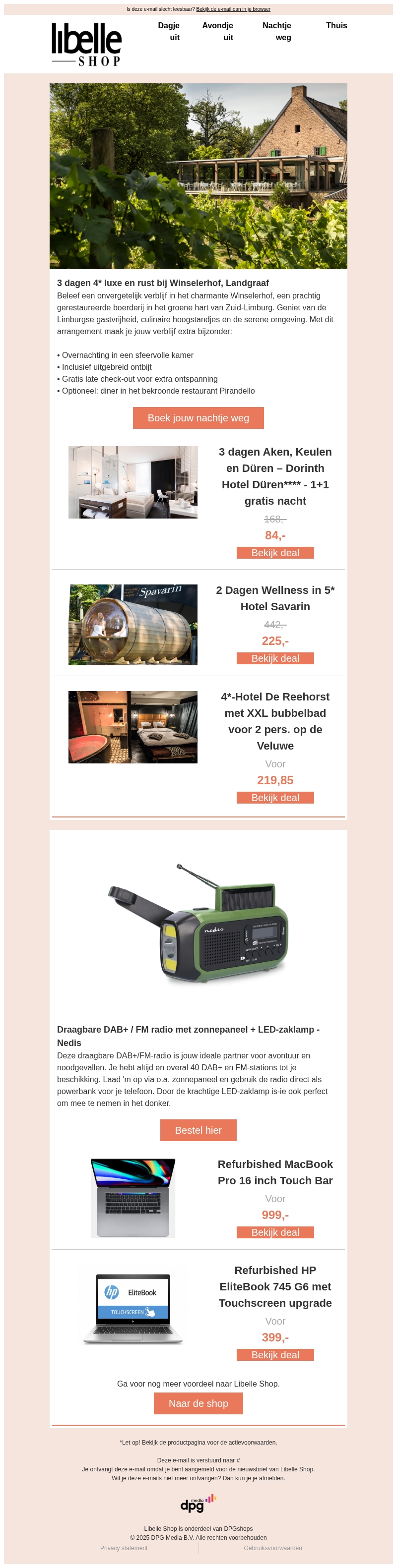Viewport: 397px width, 1568px height.
Task: Open the email in browser link
Action: (233, 9)
